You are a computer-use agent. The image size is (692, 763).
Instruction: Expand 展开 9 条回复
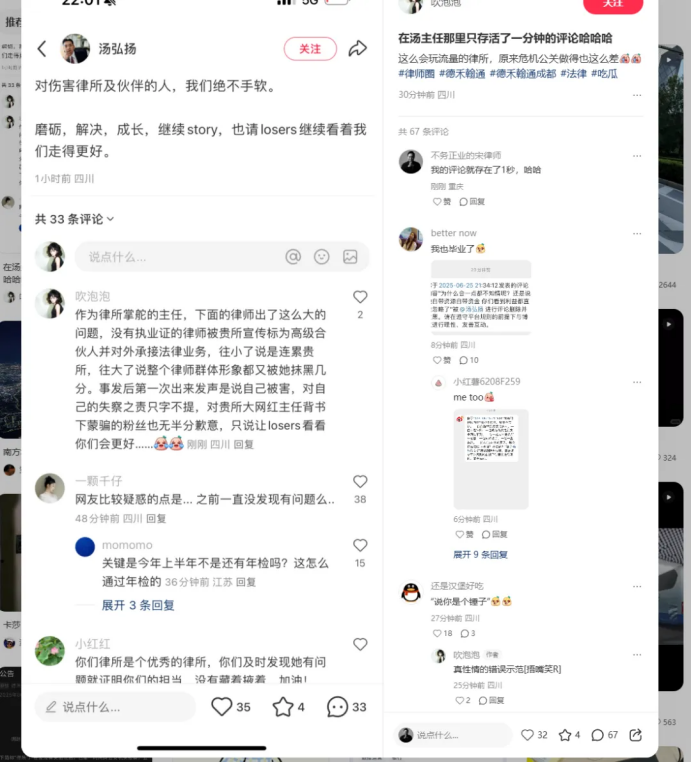[x=480, y=554]
